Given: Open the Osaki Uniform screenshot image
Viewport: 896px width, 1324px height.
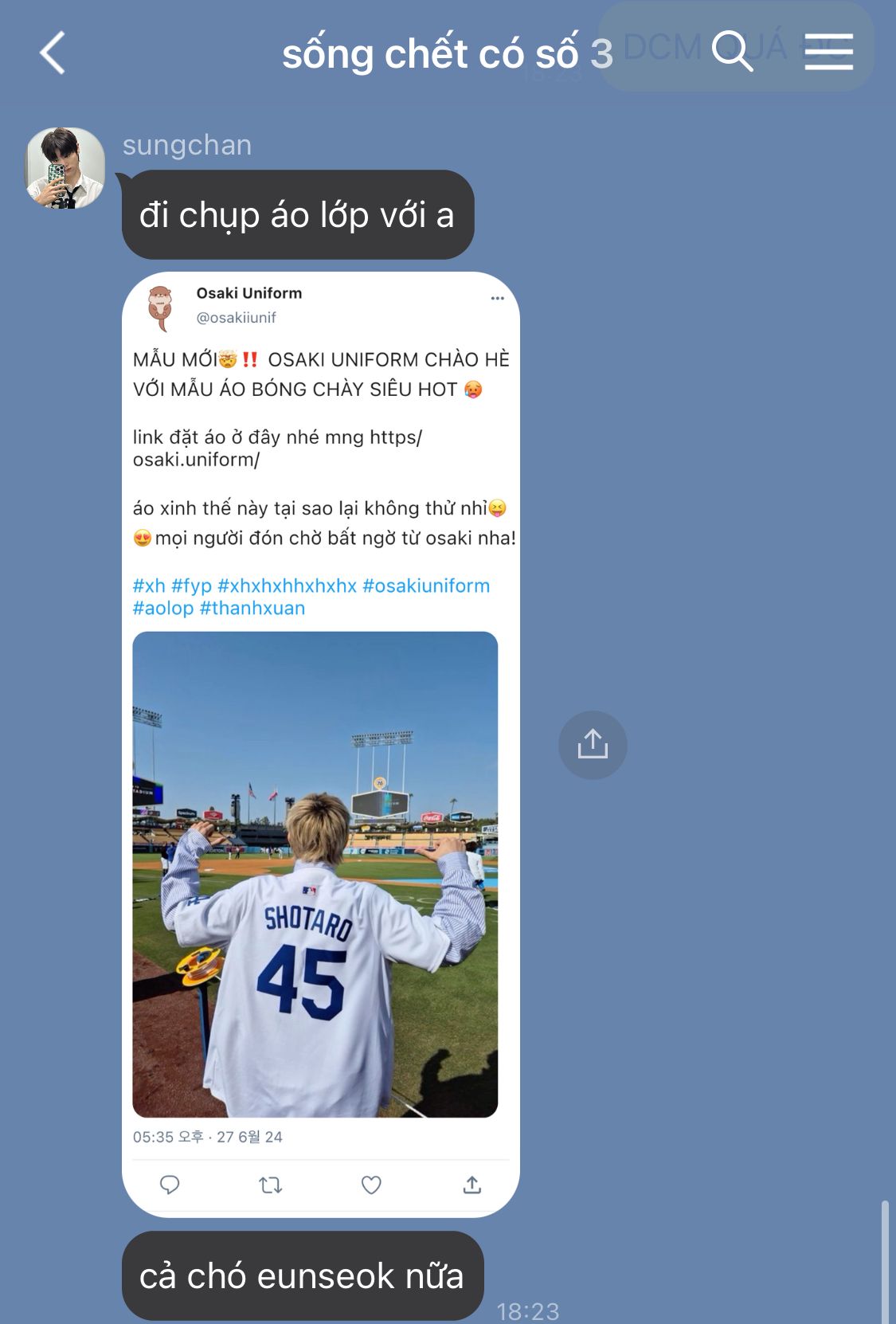Looking at the screenshot, I should click(320, 744).
